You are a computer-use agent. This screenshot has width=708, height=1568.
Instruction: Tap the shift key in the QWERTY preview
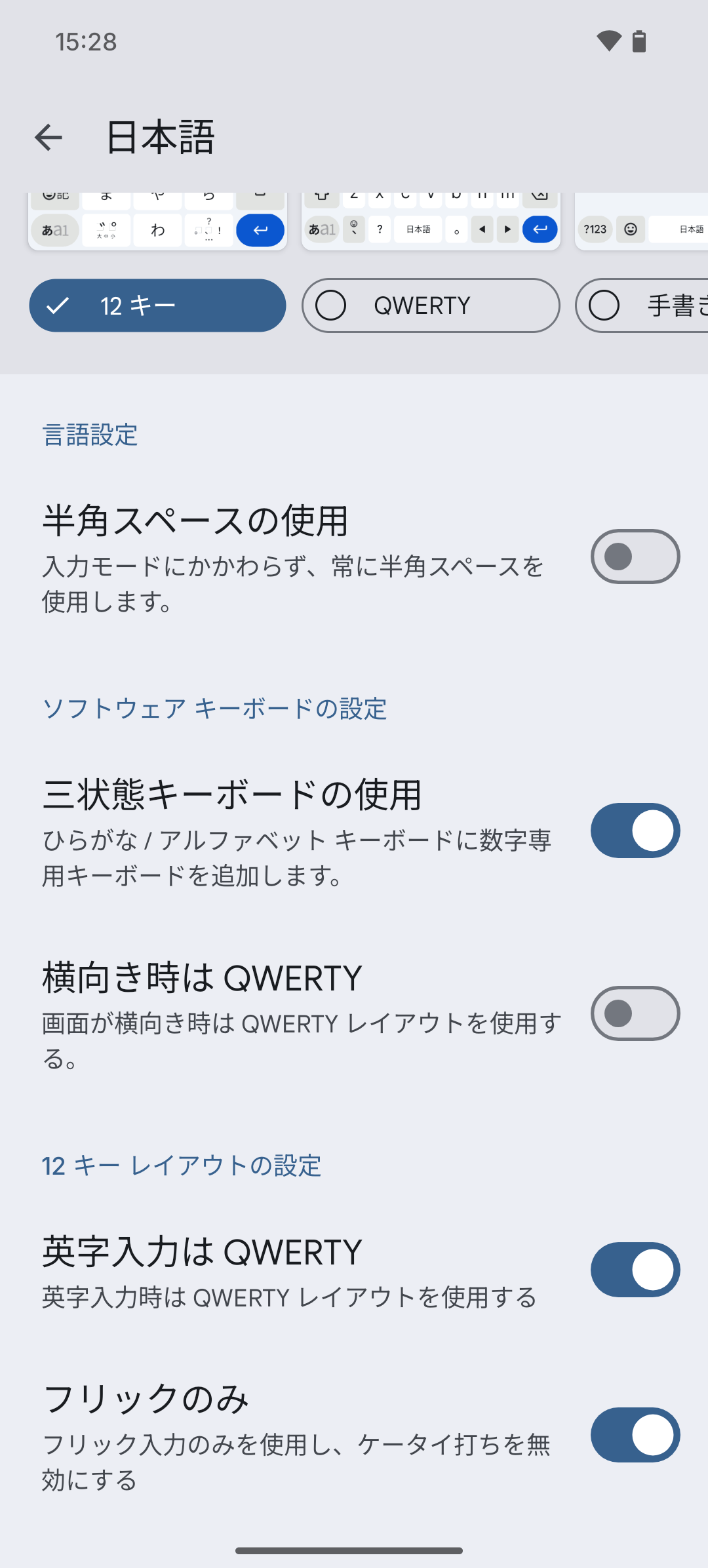coord(321,194)
